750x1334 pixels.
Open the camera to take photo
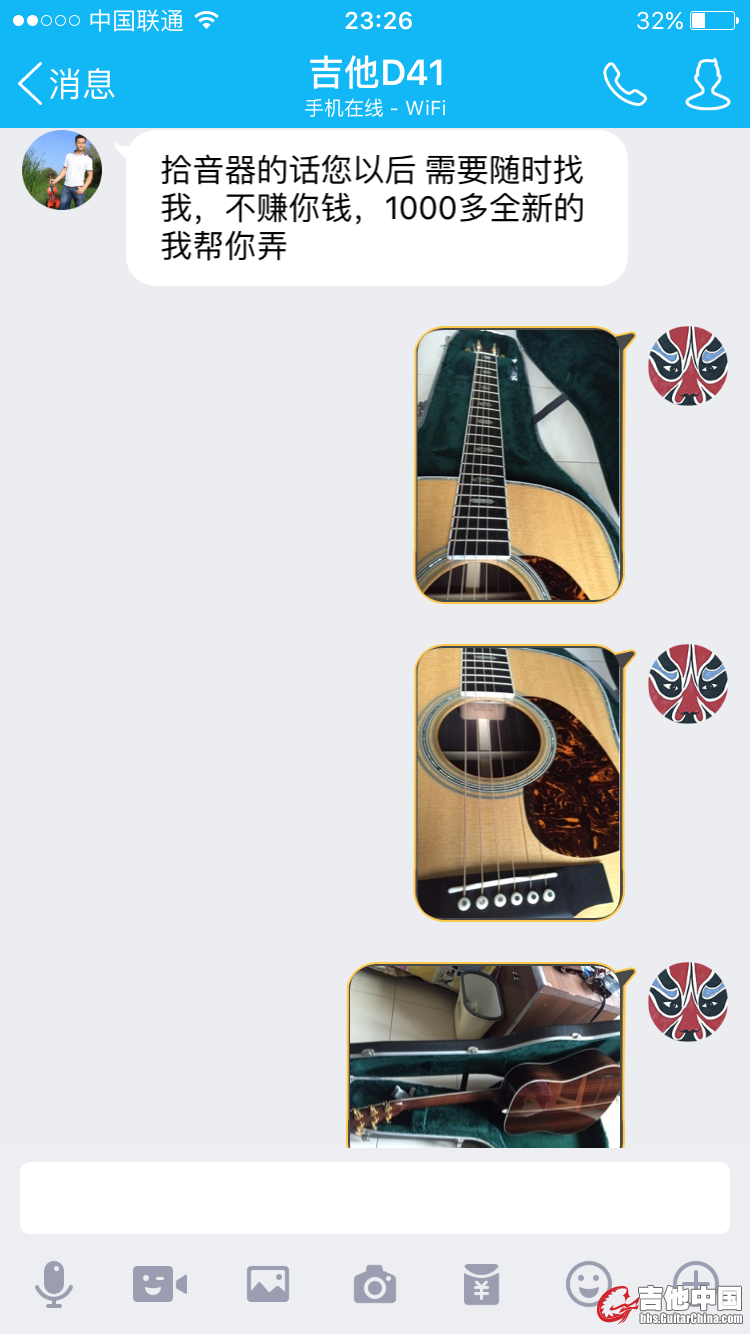pyautogui.click(x=375, y=1284)
